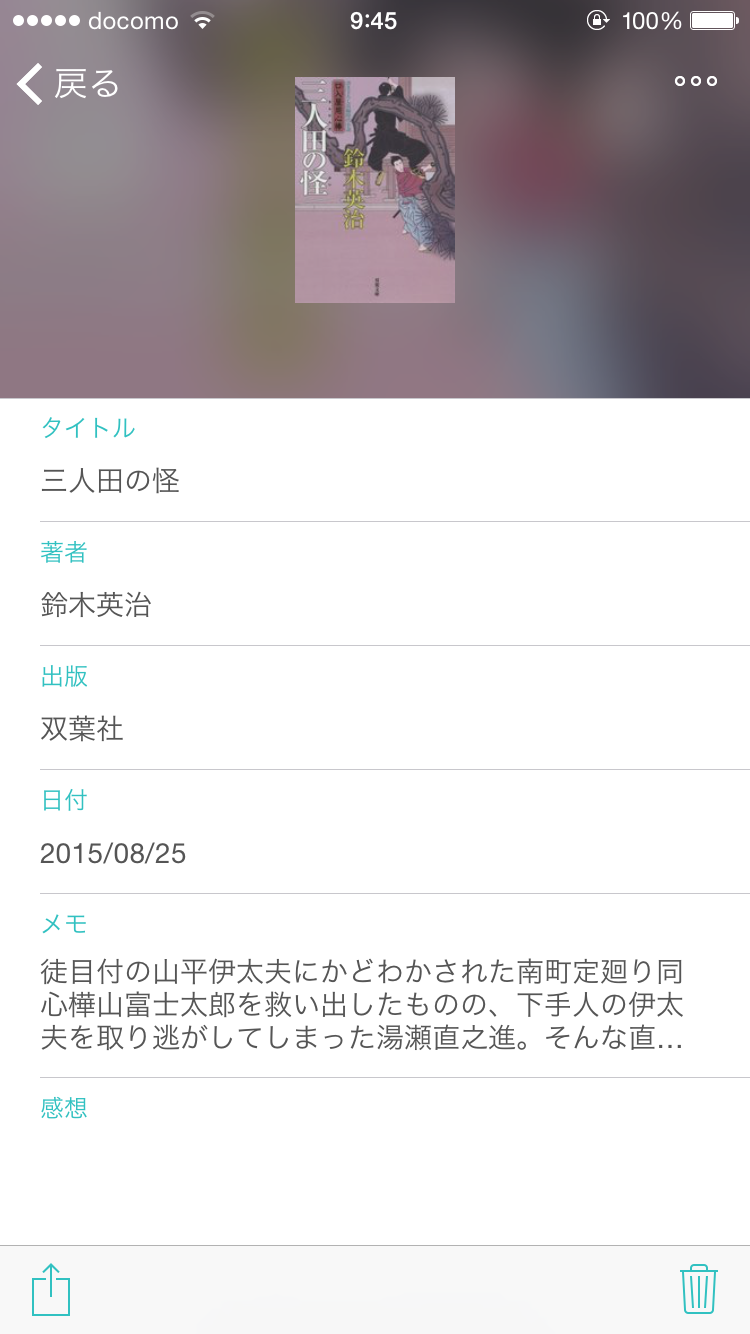Viewport: 750px width, 1334px height.
Task: Go back with the 戻る button
Action: coord(68,83)
